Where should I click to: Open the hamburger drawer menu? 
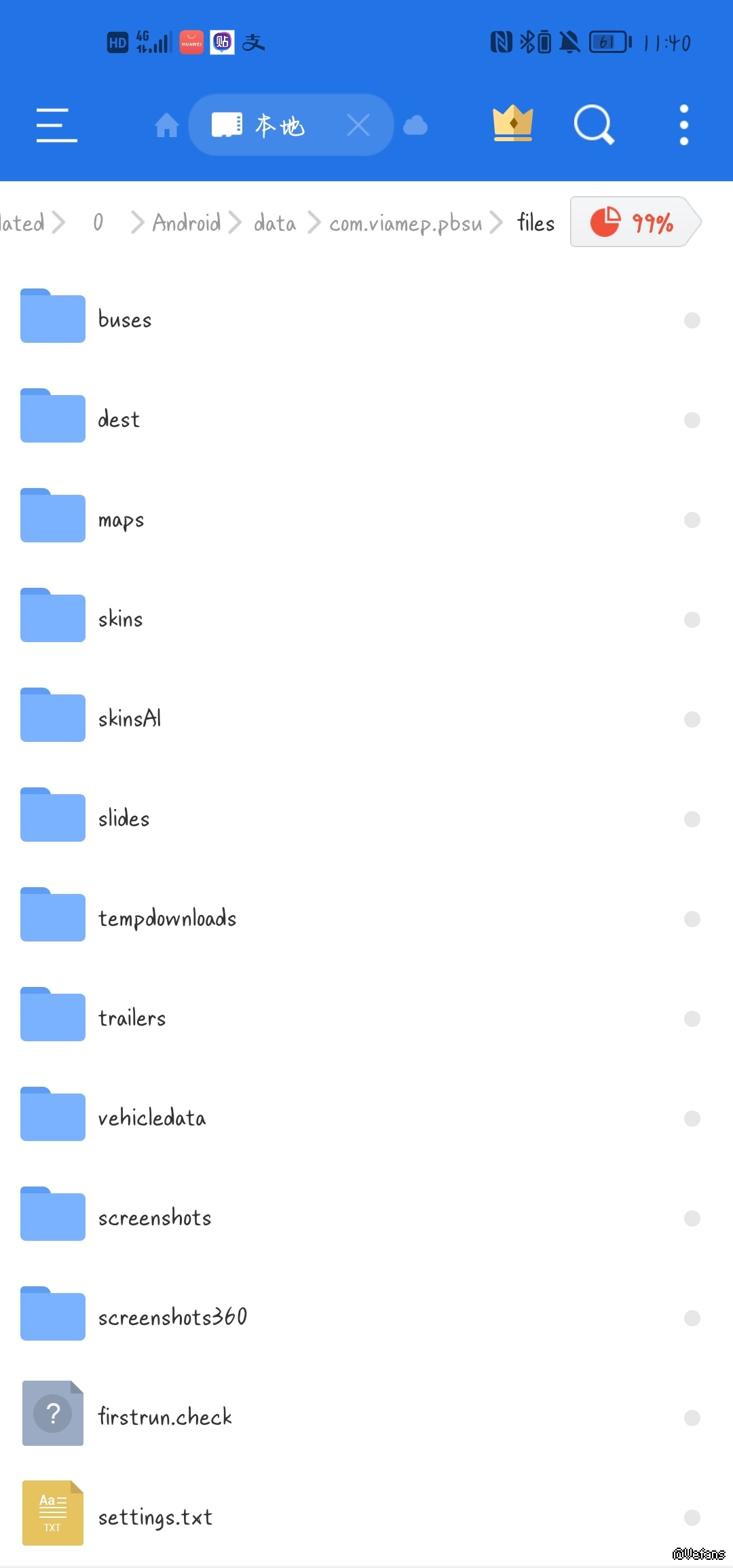56,126
